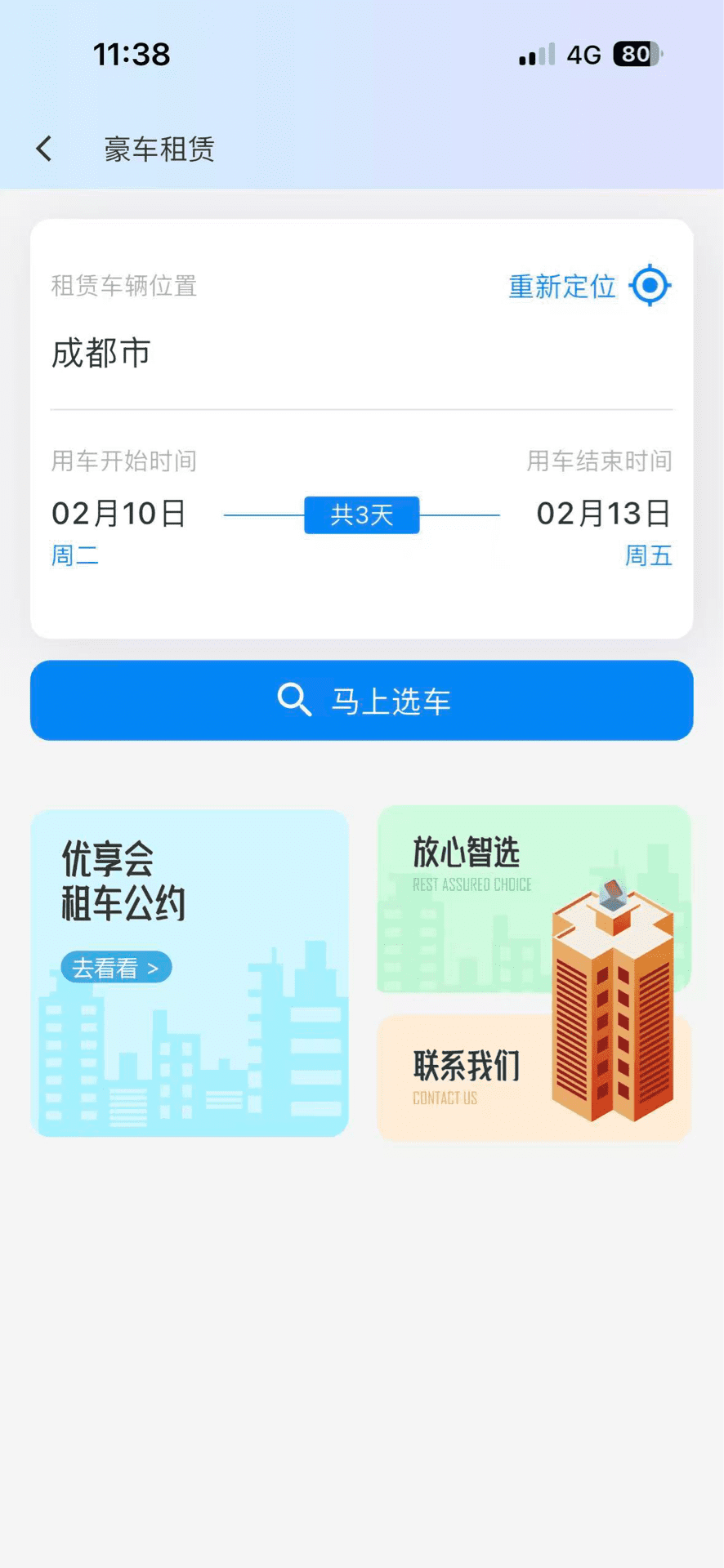The width and height of the screenshot is (724, 1568).
Task: Click 重新定位 to refresh location
Action: (x=561, y=286)
